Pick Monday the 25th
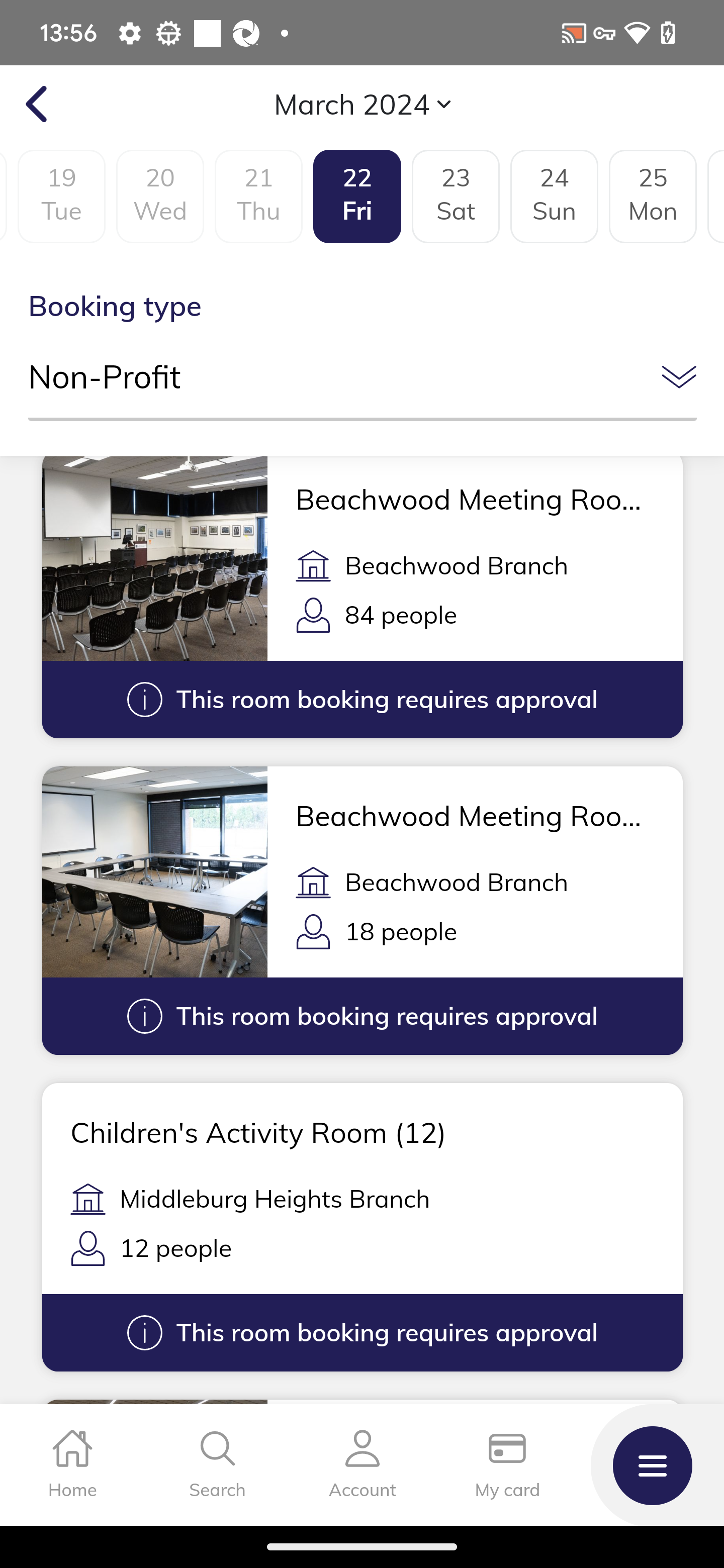Screen dimensions: 724x1568 (653, 196)
